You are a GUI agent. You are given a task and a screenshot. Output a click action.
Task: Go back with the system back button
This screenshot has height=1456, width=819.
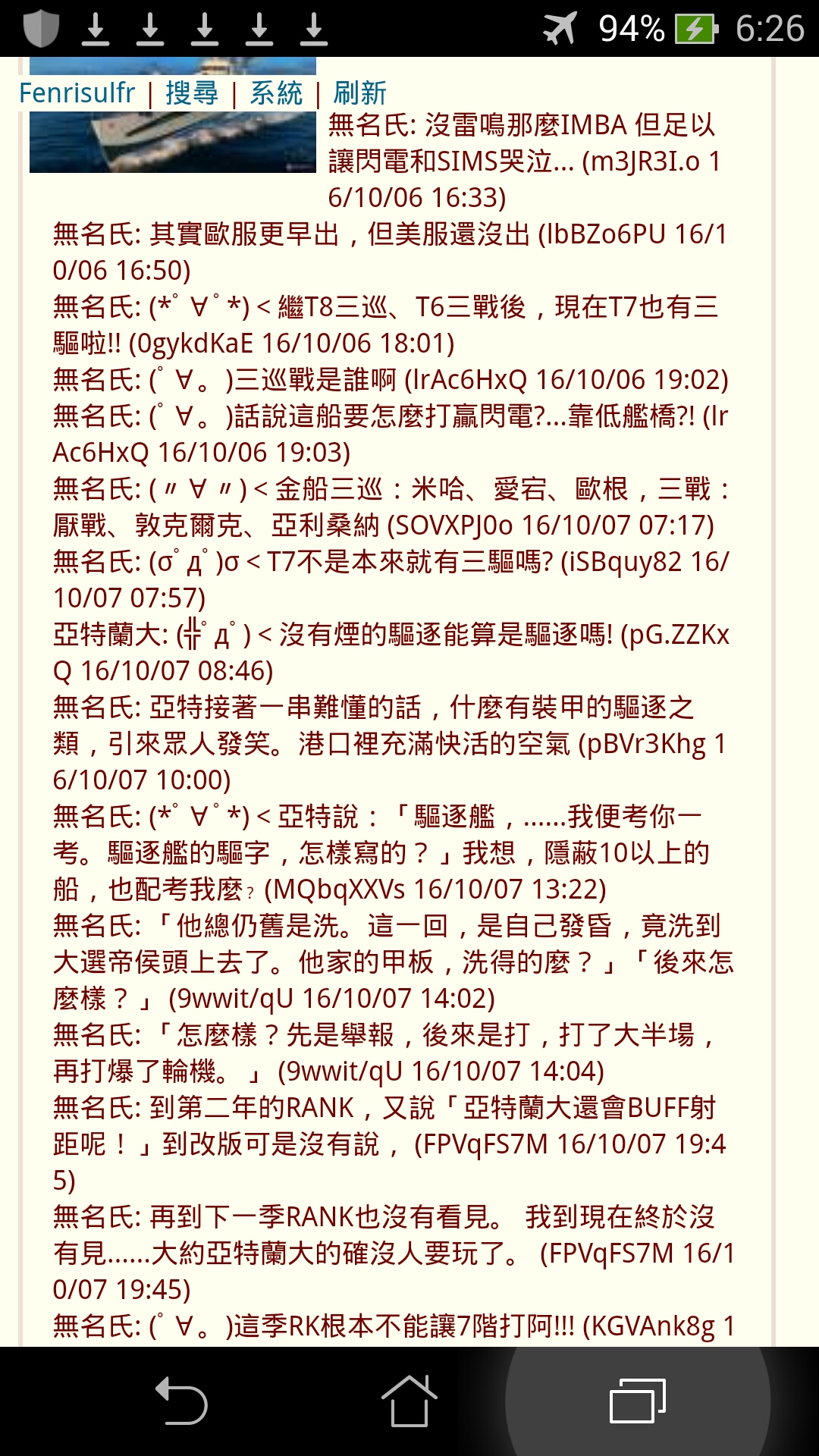point(181,1401)
